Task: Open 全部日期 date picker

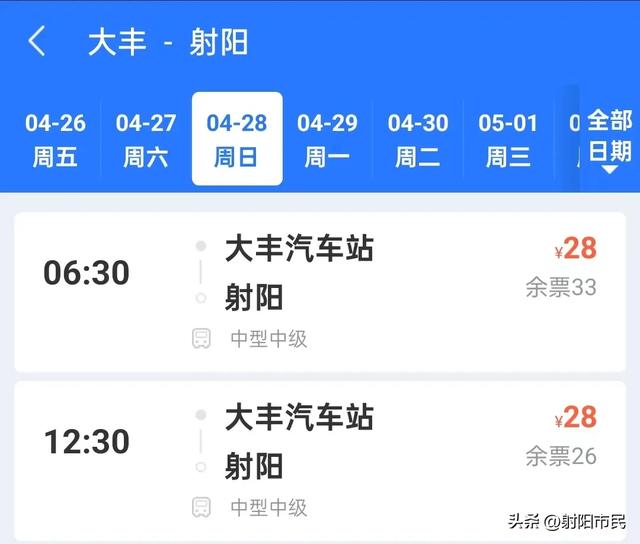Action: coord(609,139)
